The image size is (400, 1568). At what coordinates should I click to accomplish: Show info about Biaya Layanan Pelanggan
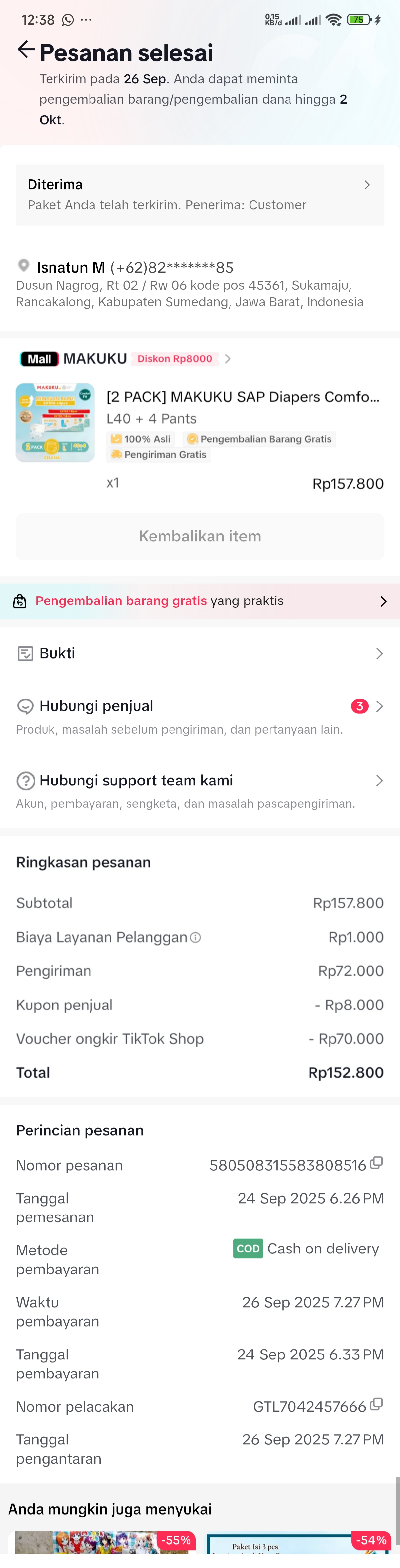pyautogui.click(x=195, y=937)
